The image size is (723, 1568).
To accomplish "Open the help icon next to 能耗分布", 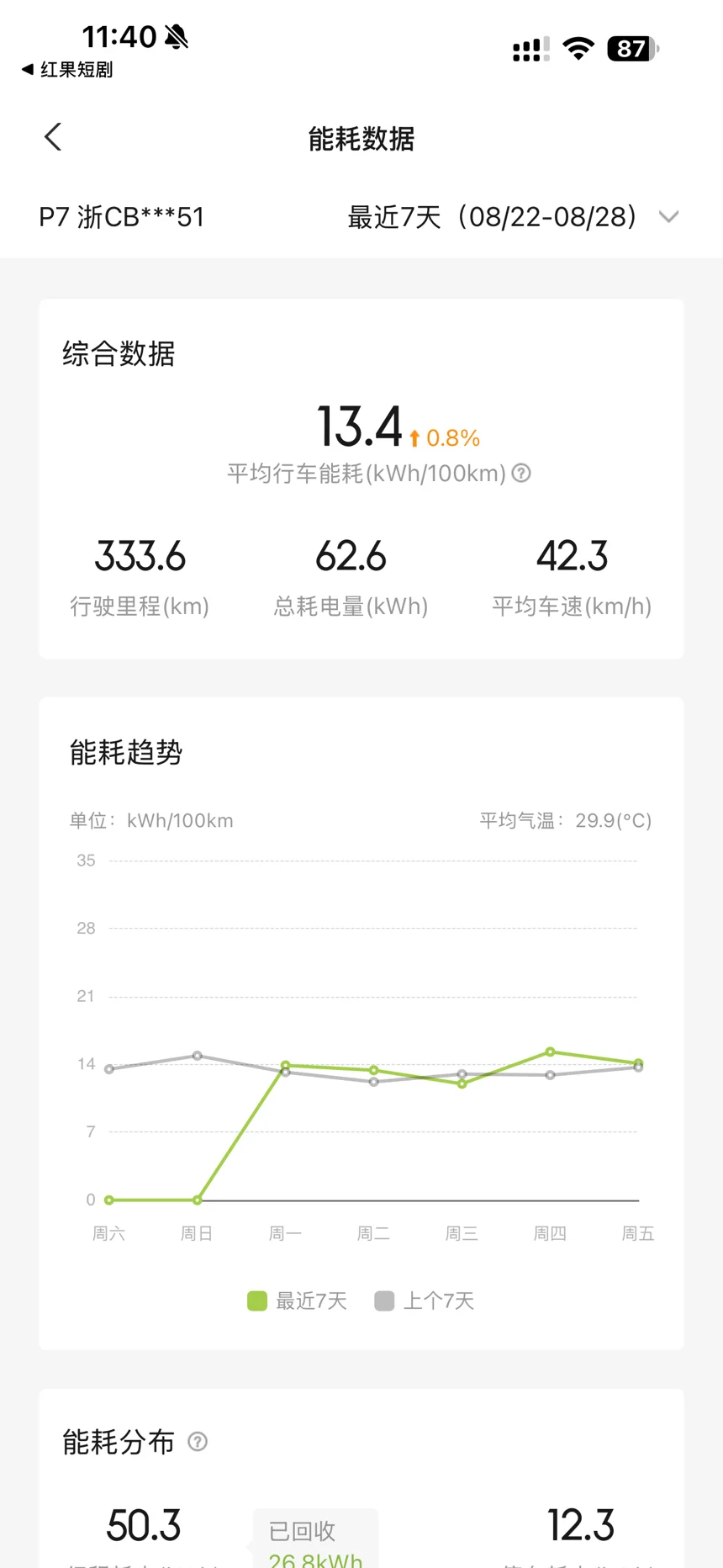I will 198,1442.
